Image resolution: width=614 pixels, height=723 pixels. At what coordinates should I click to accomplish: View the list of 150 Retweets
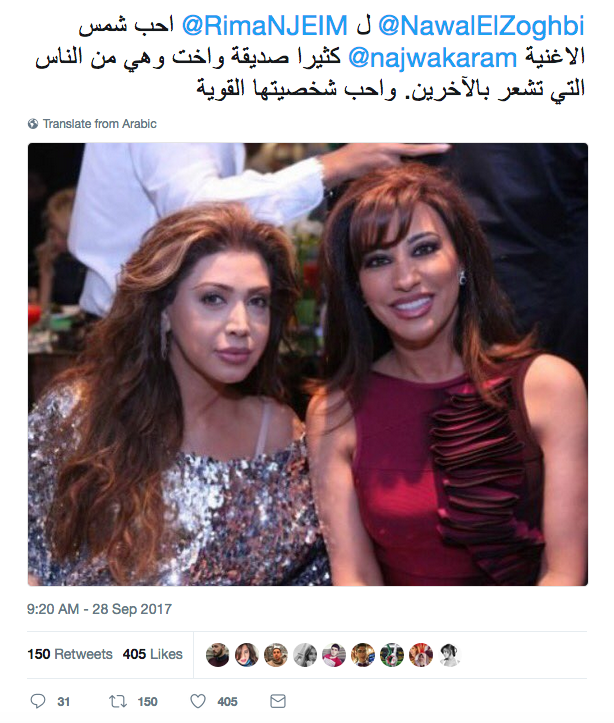pyautogui.click(x=70, y=654)
